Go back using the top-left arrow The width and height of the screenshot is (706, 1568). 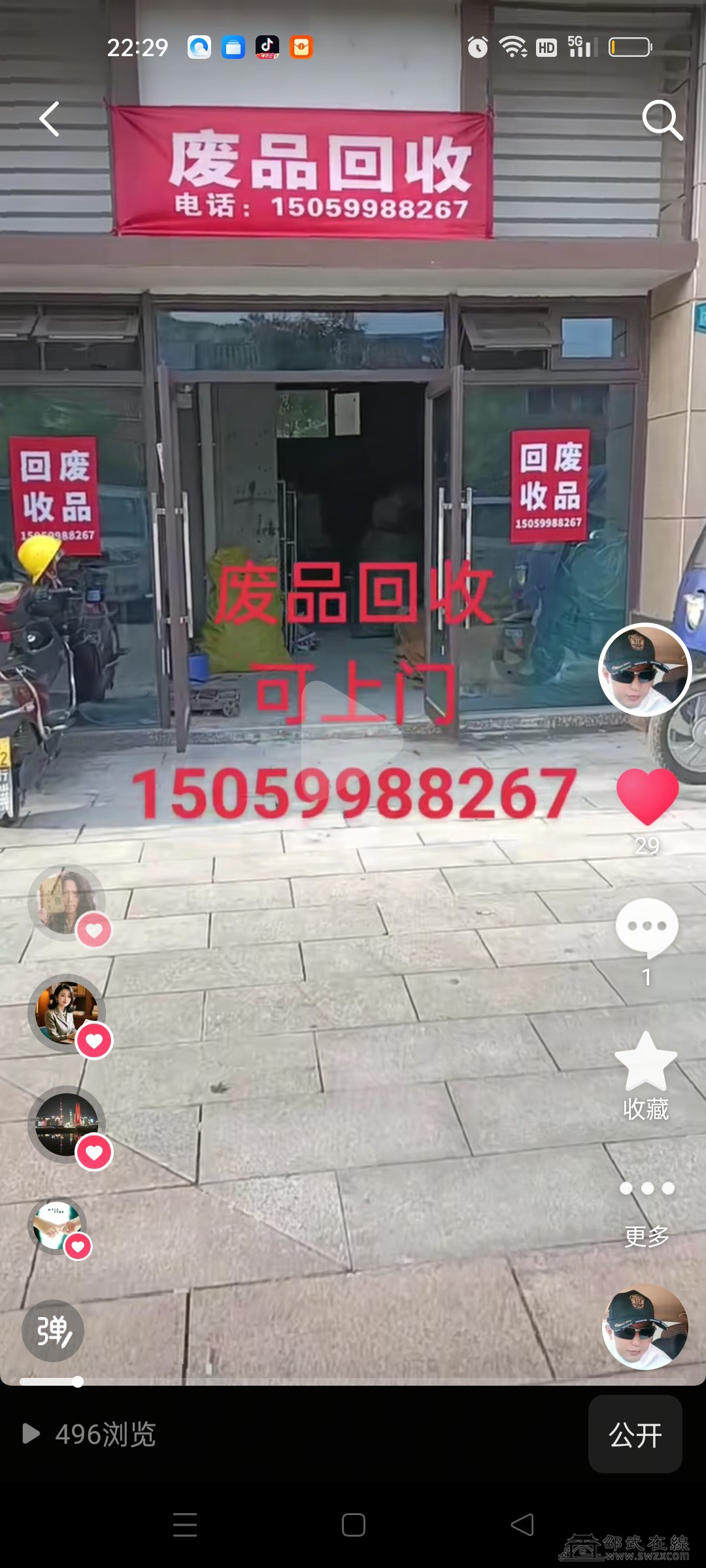50,119
